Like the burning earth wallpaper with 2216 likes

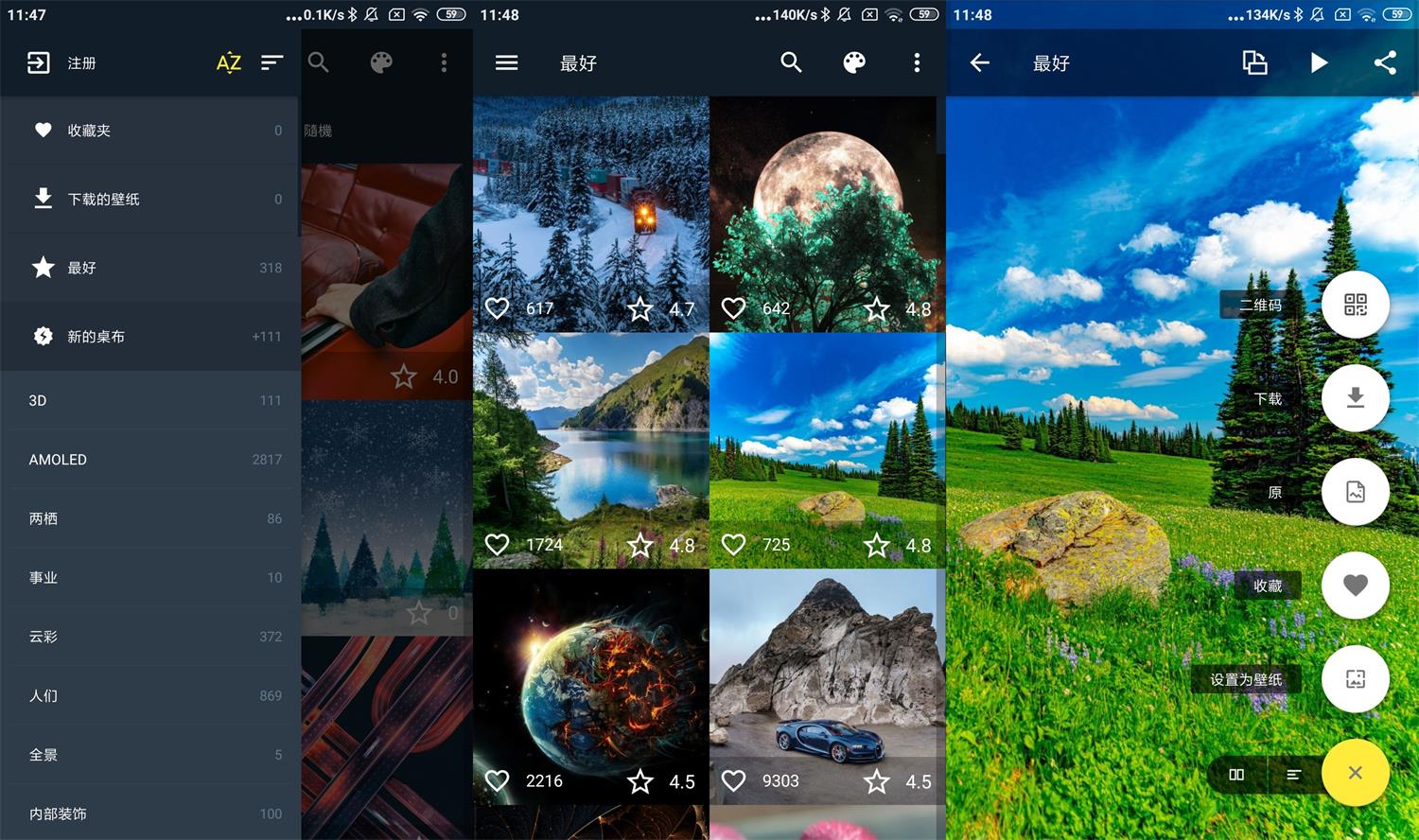pos(498,780)
